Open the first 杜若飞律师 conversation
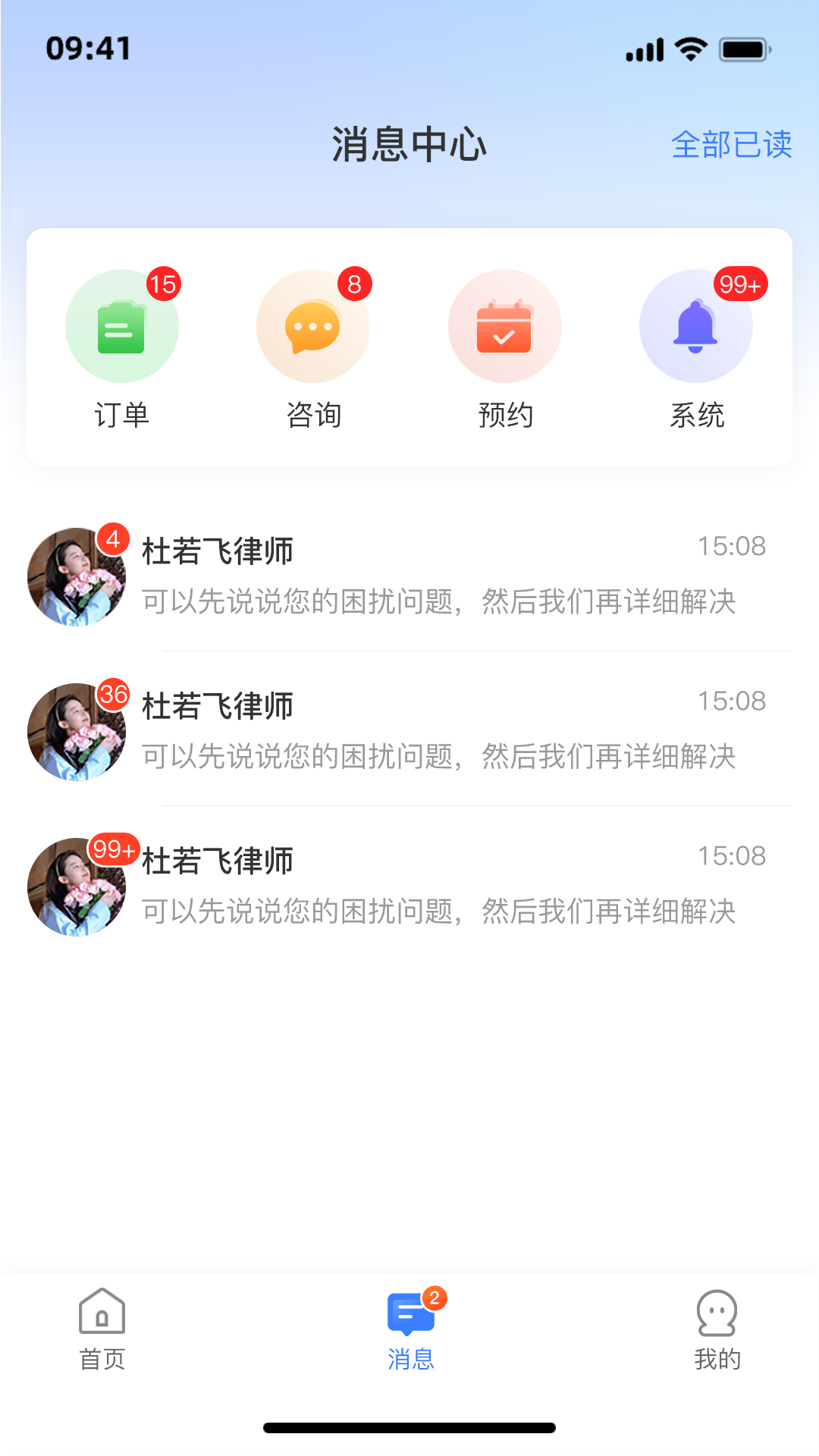Viewport: 819px width, 1456px height. pos(409,576)
